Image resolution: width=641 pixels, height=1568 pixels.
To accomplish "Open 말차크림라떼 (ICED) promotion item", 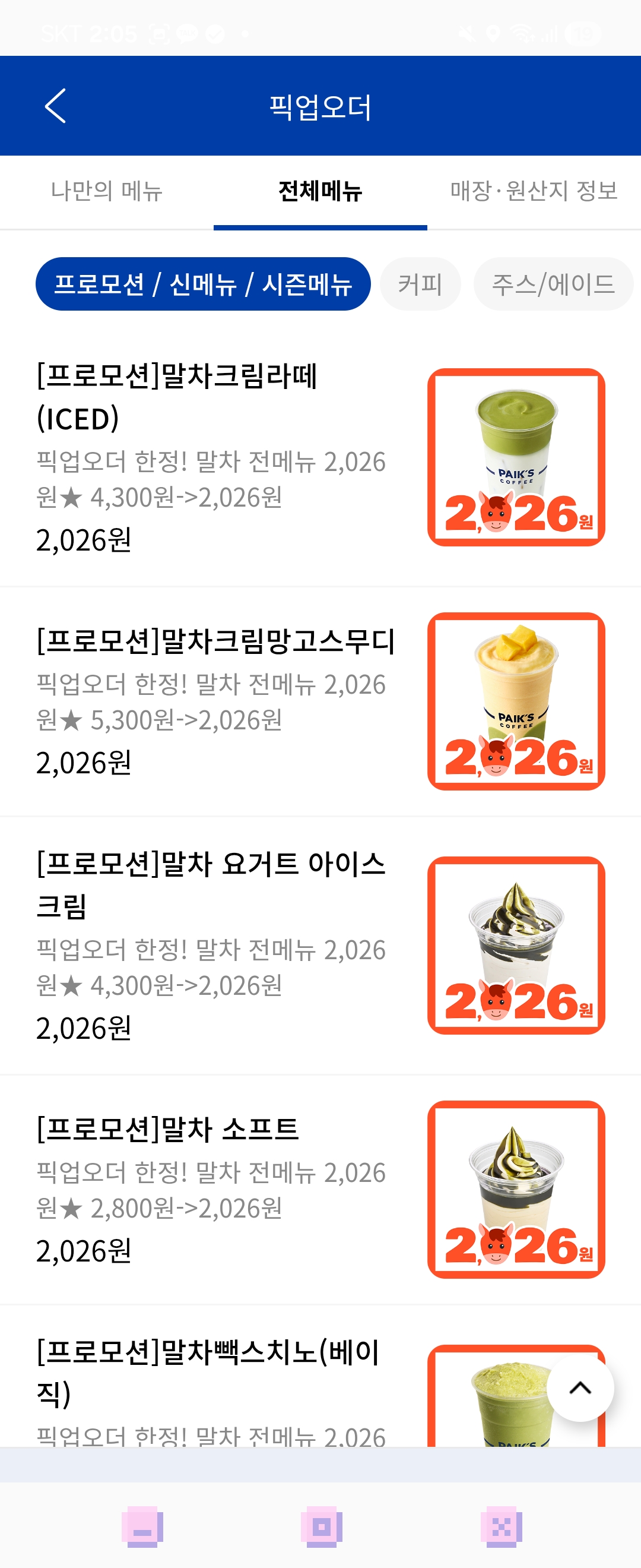I will (x=213, y=457).
